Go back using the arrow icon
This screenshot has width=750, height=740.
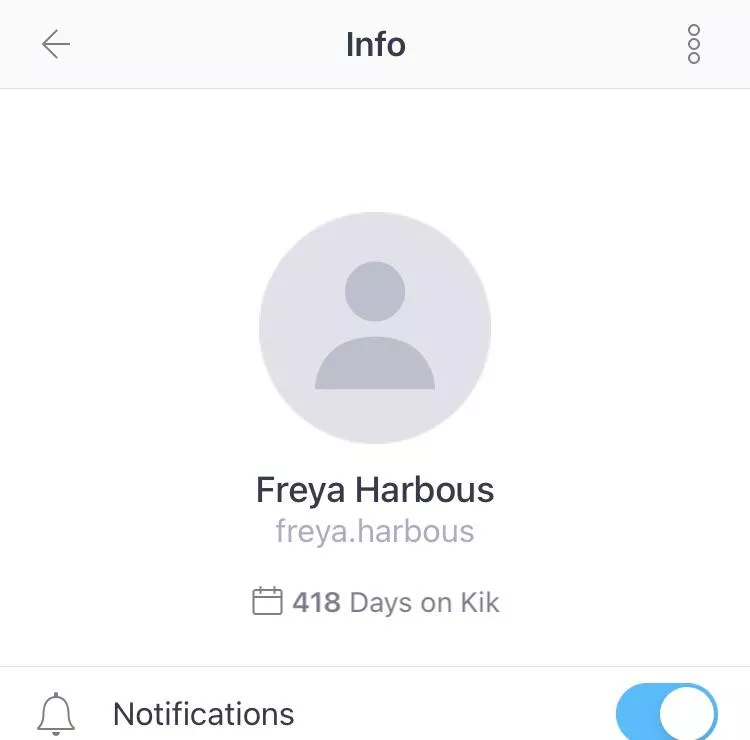click(56, 45)
